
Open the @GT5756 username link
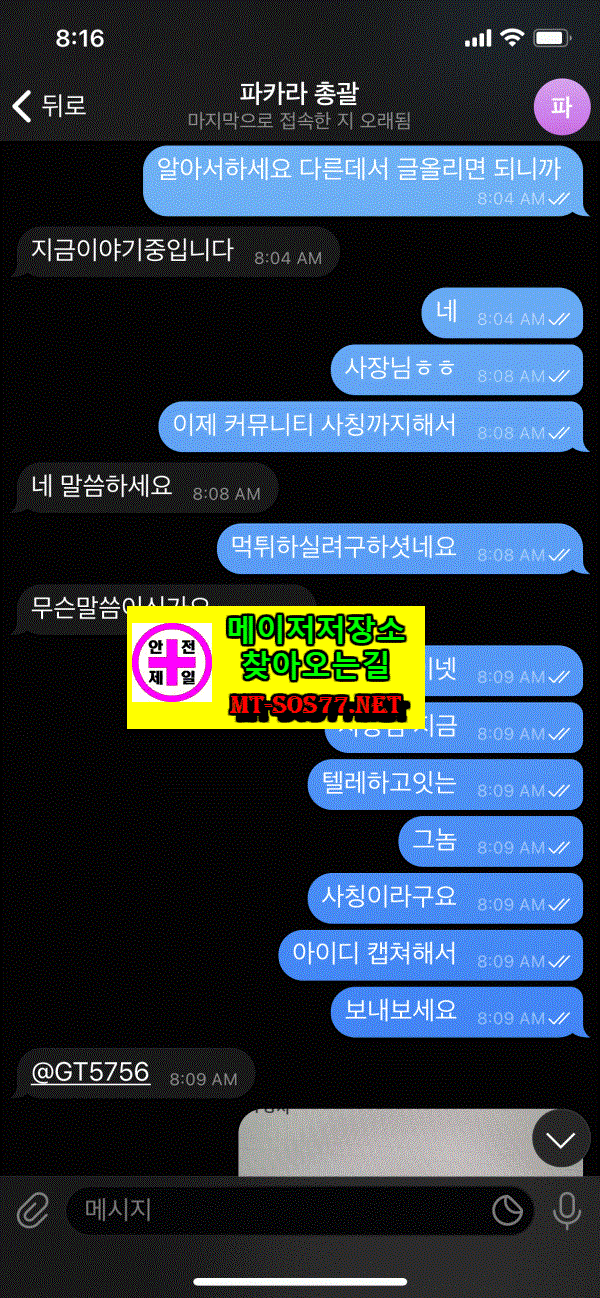(91, 1072)
